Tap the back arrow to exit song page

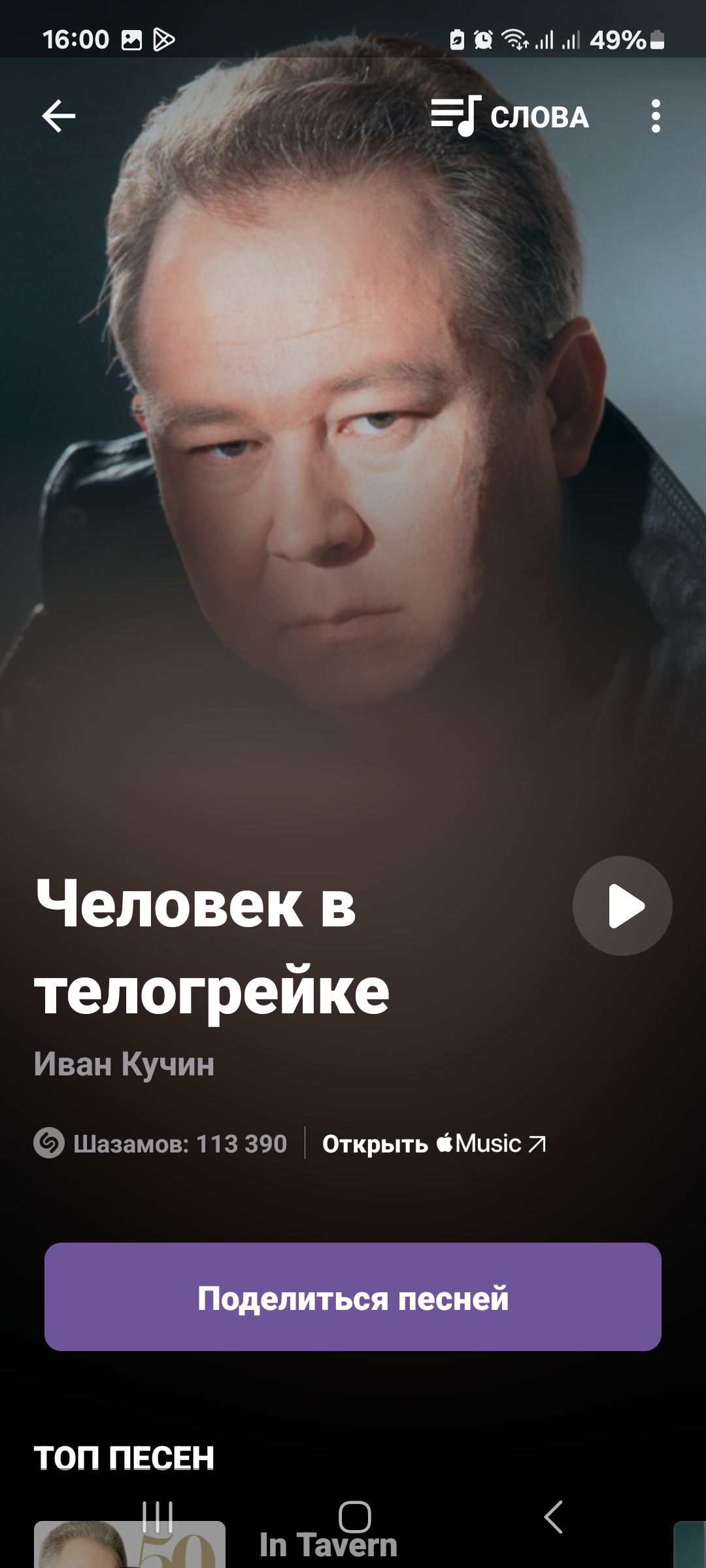click(58, 116)
